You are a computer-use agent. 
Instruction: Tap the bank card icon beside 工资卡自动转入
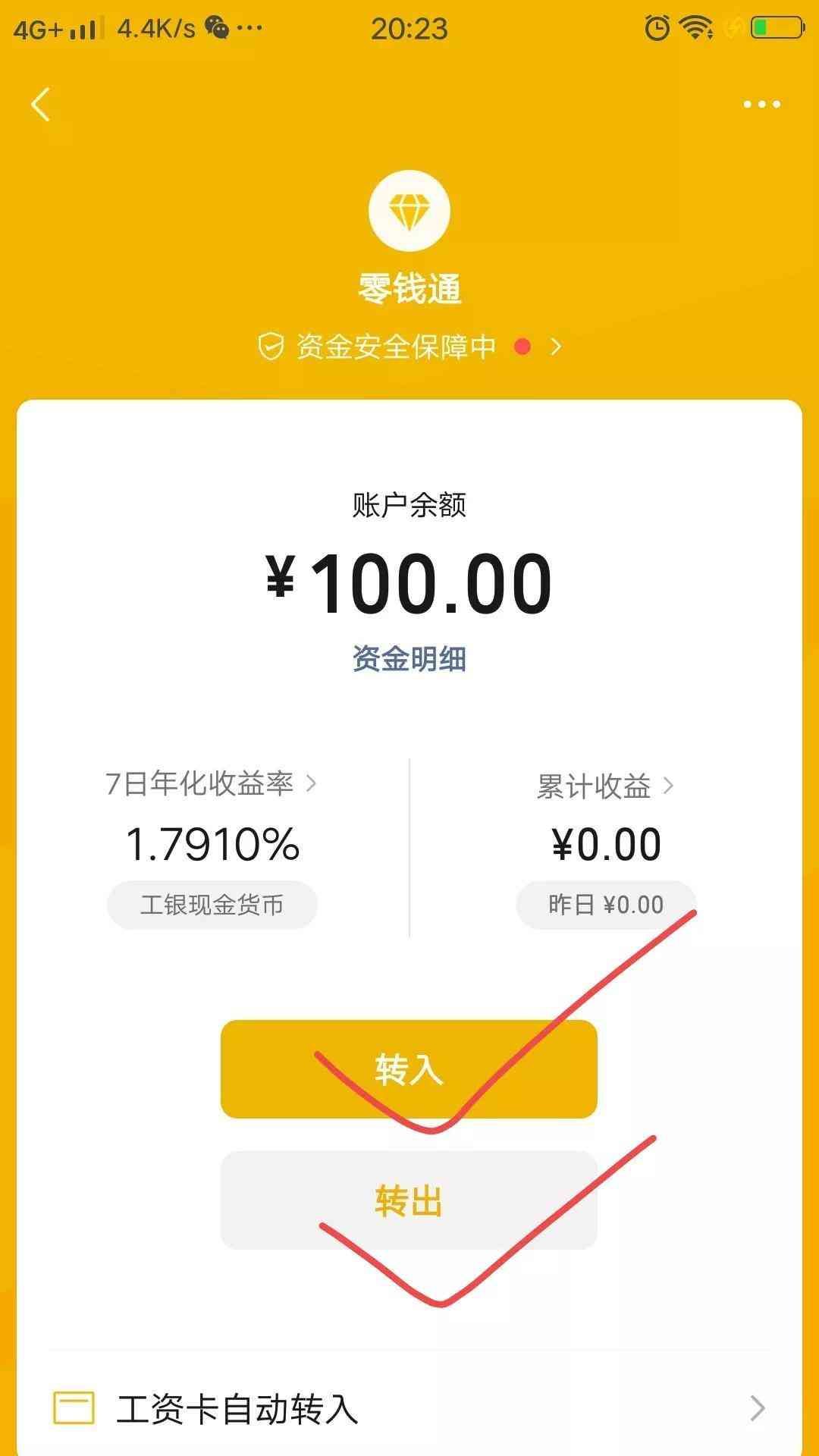pyautogui.click(x=71, y=1407)
